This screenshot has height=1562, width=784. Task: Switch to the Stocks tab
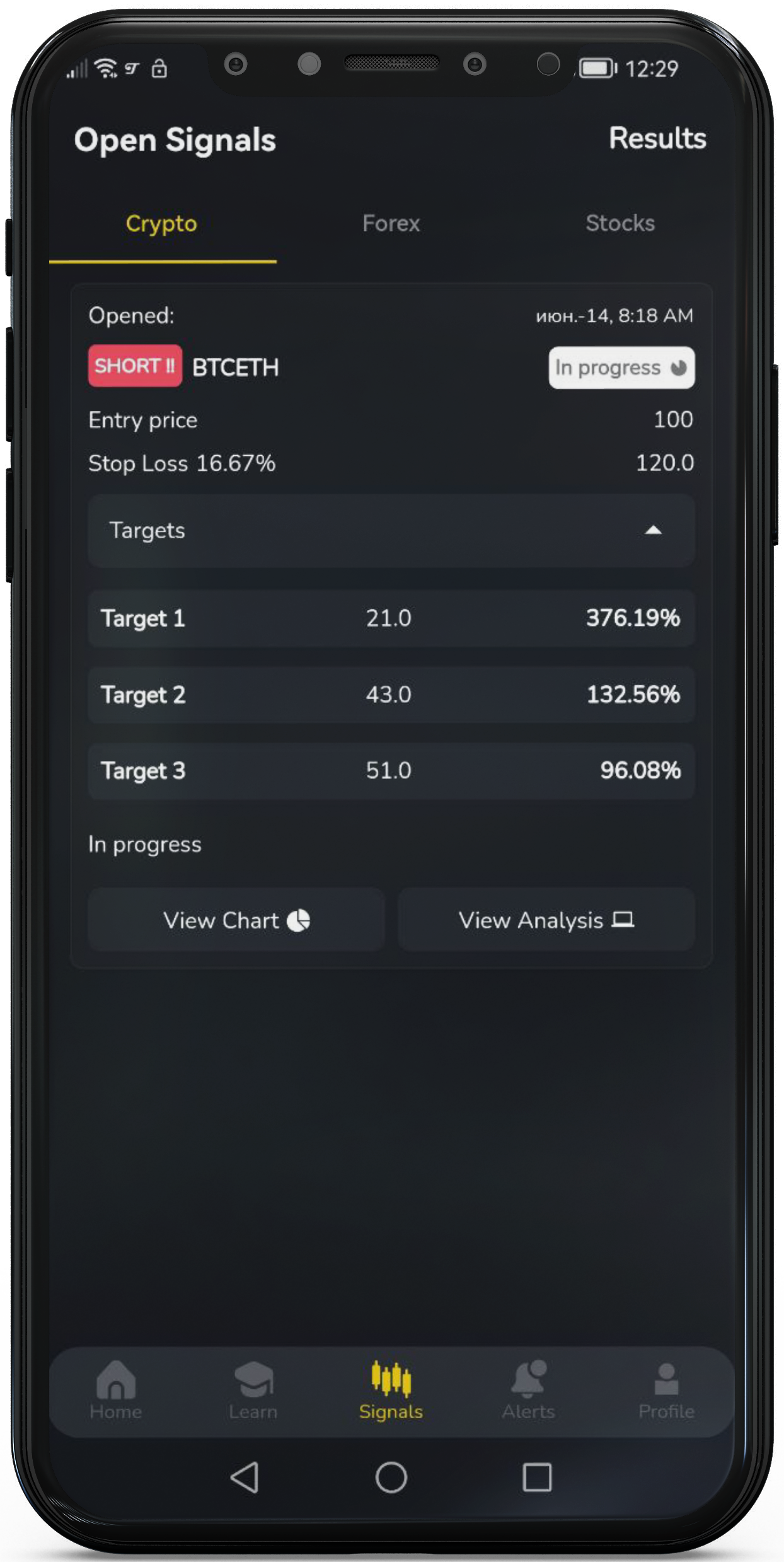point(620,223)
